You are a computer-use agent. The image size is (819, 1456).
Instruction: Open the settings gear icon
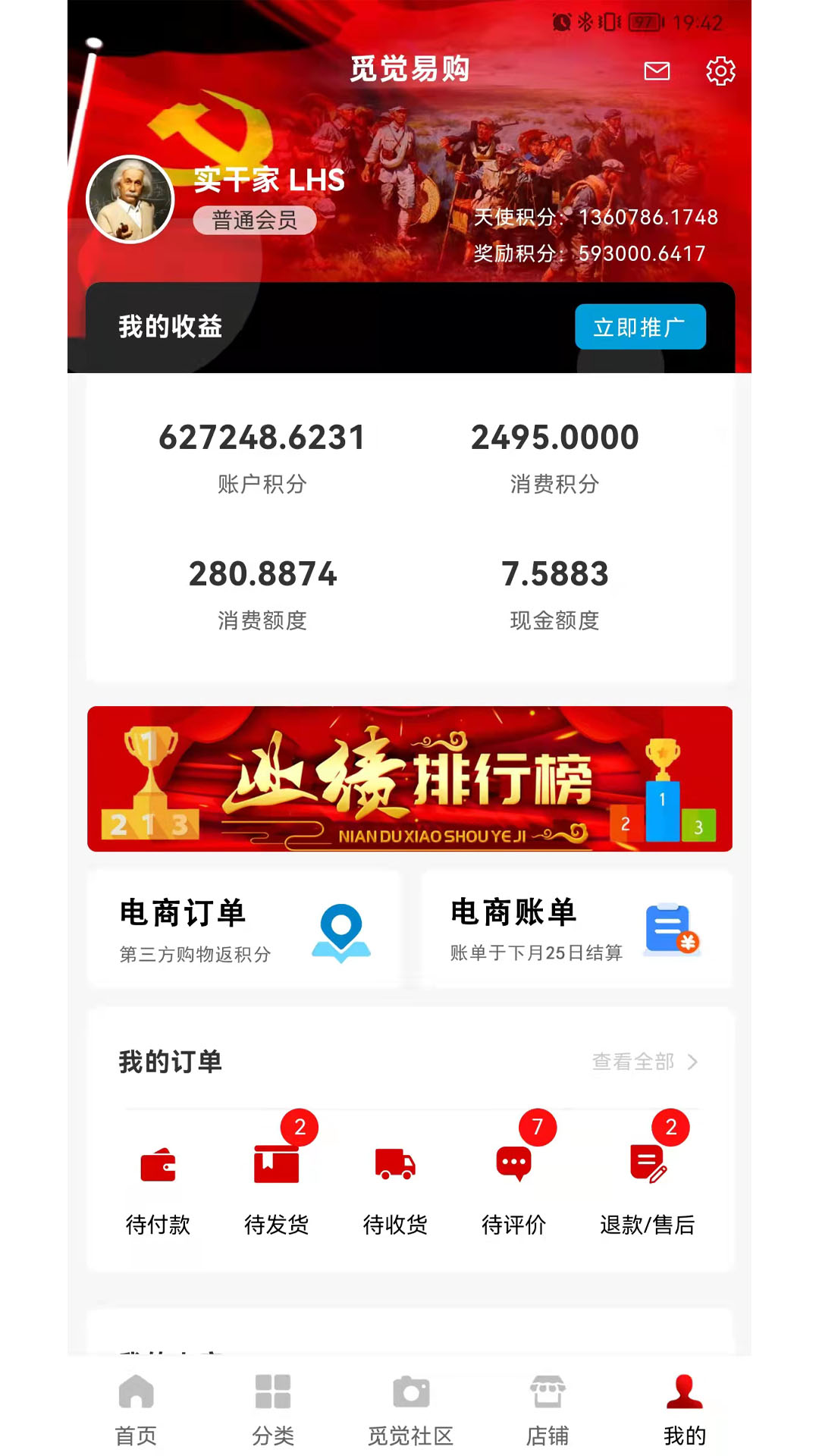pos(720,71)
